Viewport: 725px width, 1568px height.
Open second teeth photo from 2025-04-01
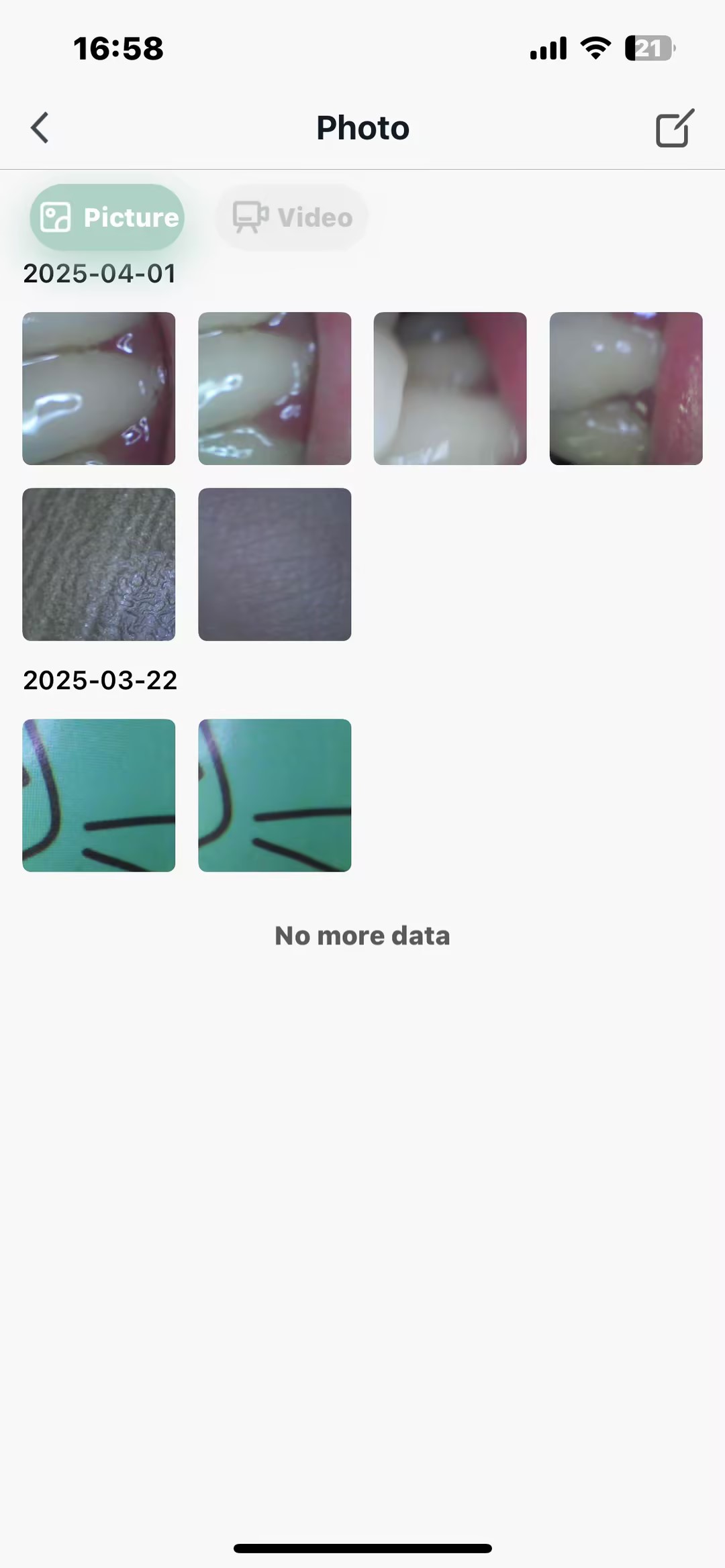pyautogui.click(x=275, y=388)
